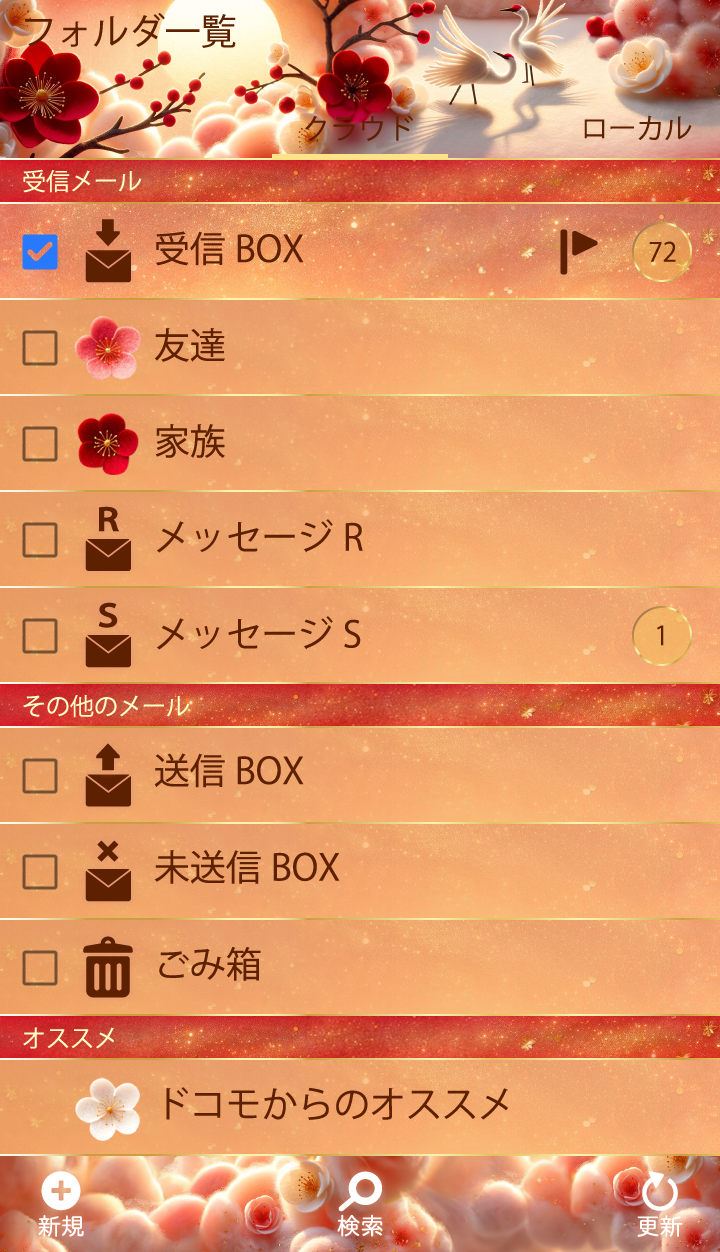The image size is (720, 1252).
Task: Tick the 家族 folder checkbox
Action: (x=40, y=444)
